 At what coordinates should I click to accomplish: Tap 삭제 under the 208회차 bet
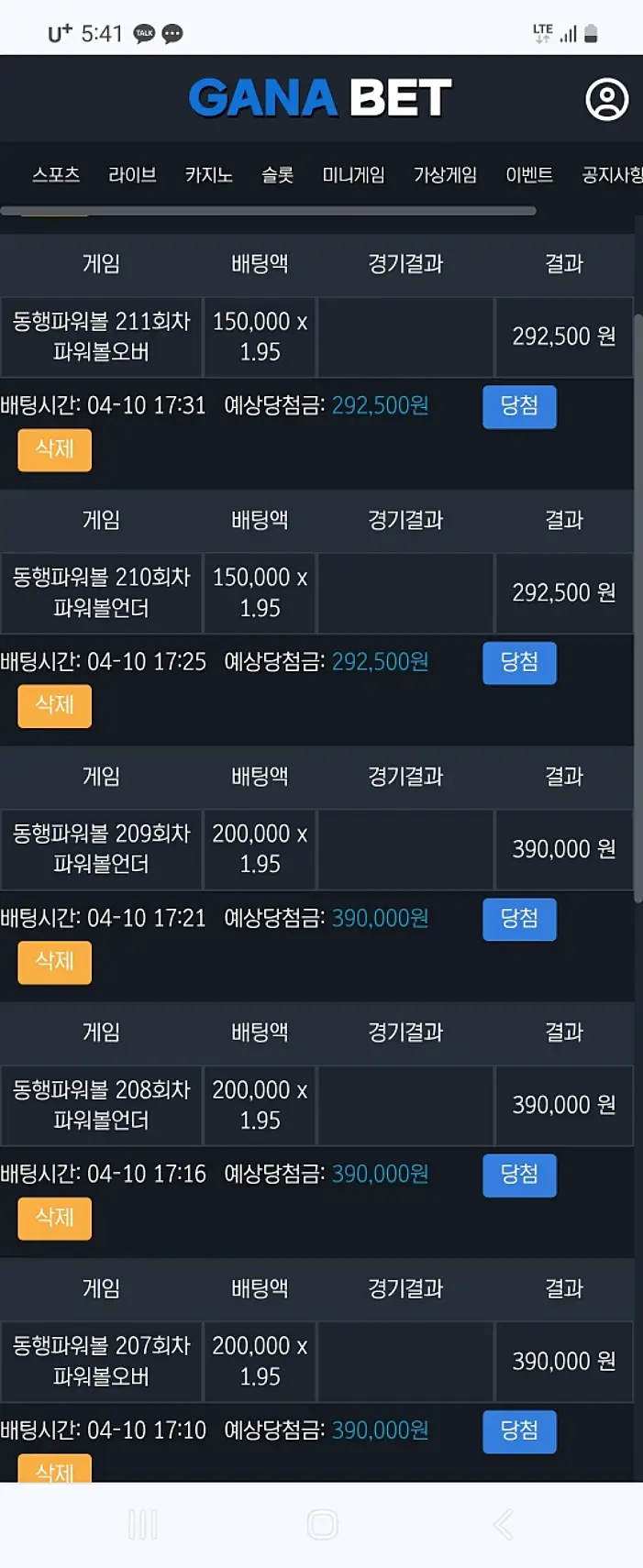point(55,1218)
